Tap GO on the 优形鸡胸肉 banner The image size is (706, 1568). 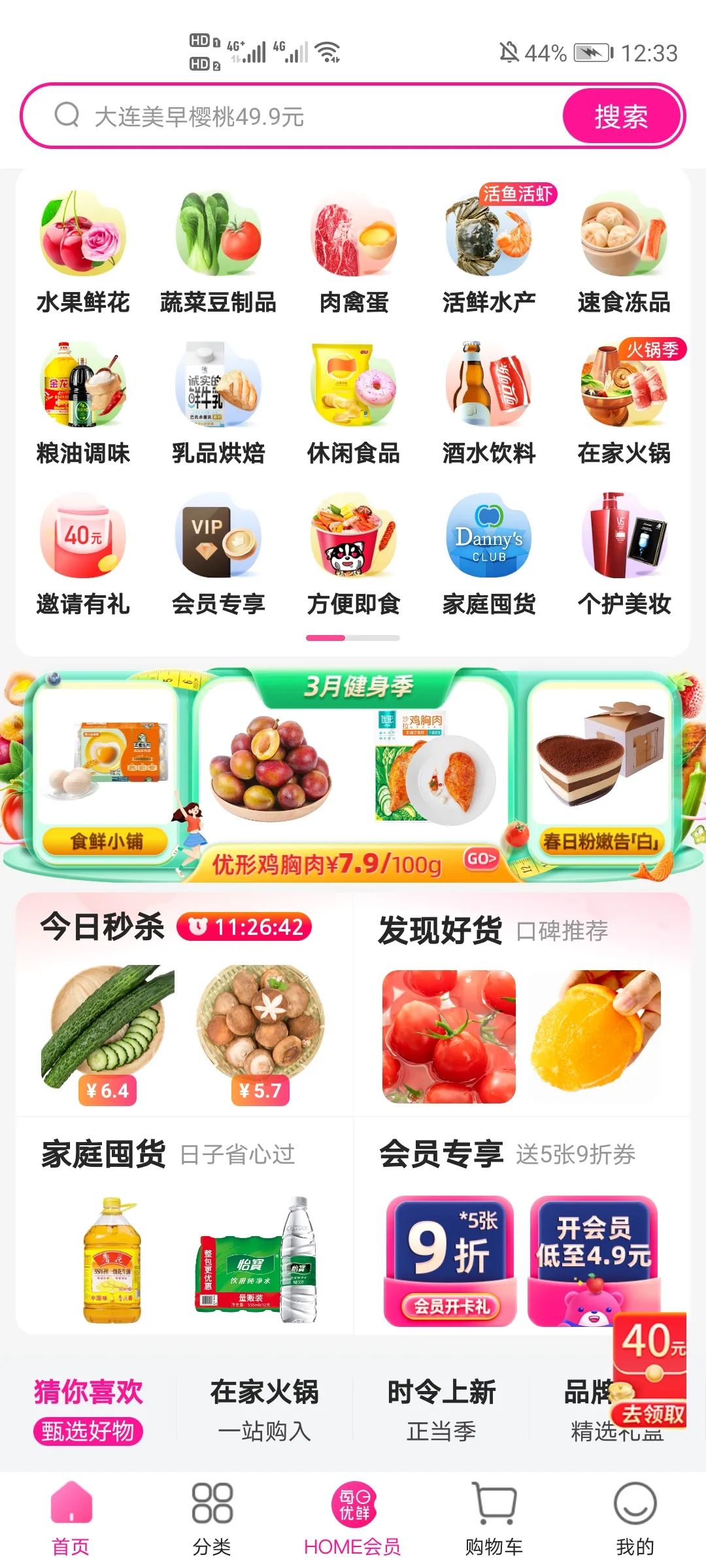[480, 858]
